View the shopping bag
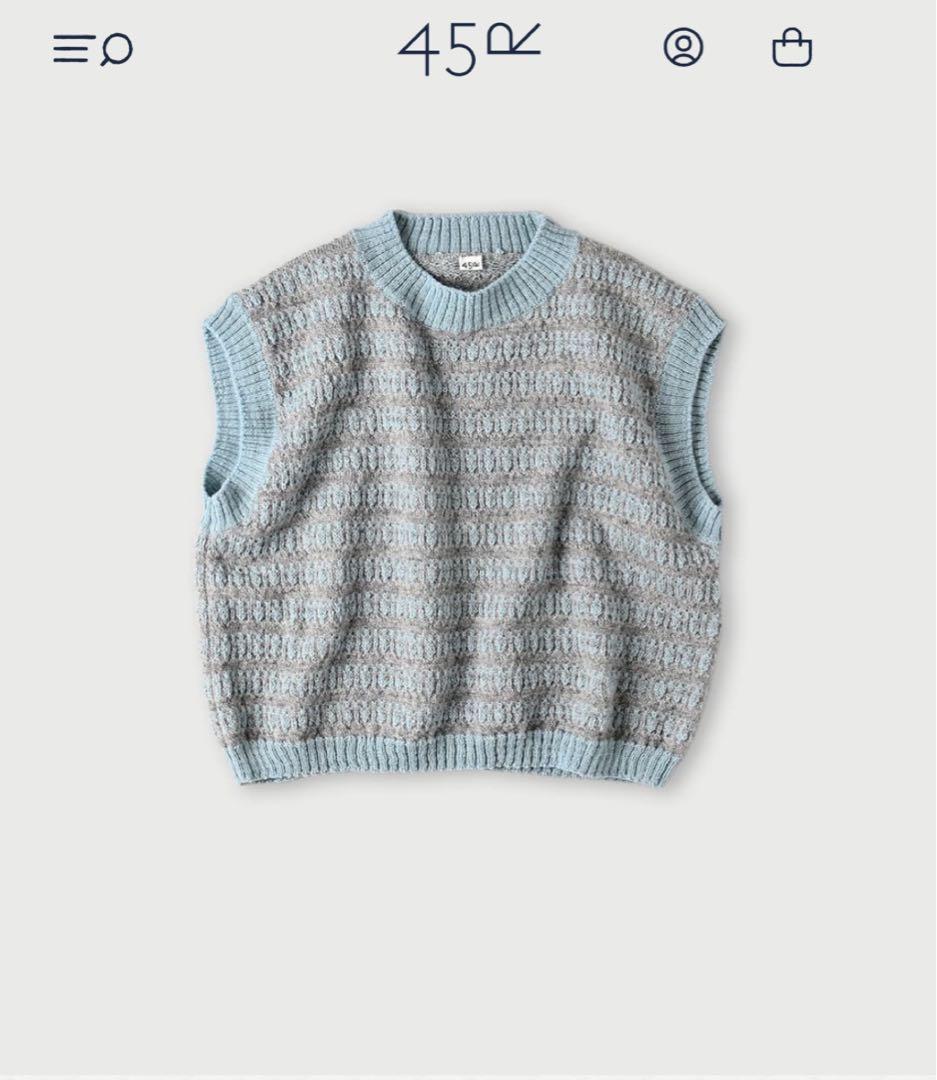The width and height of the screenshot is (937, 1080). (791, 48)
